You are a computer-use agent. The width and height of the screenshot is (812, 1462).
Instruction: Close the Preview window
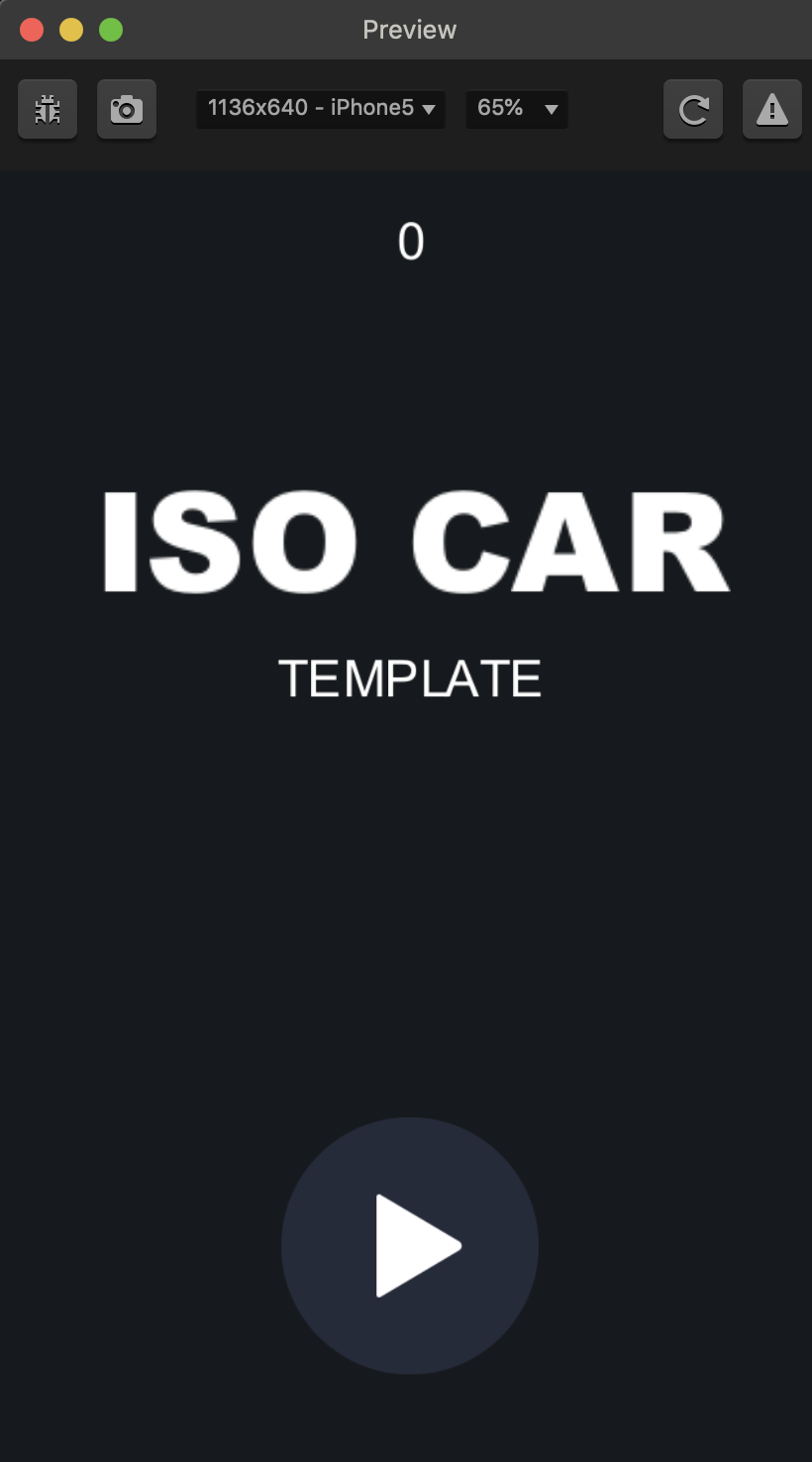(x=32, y=30)
